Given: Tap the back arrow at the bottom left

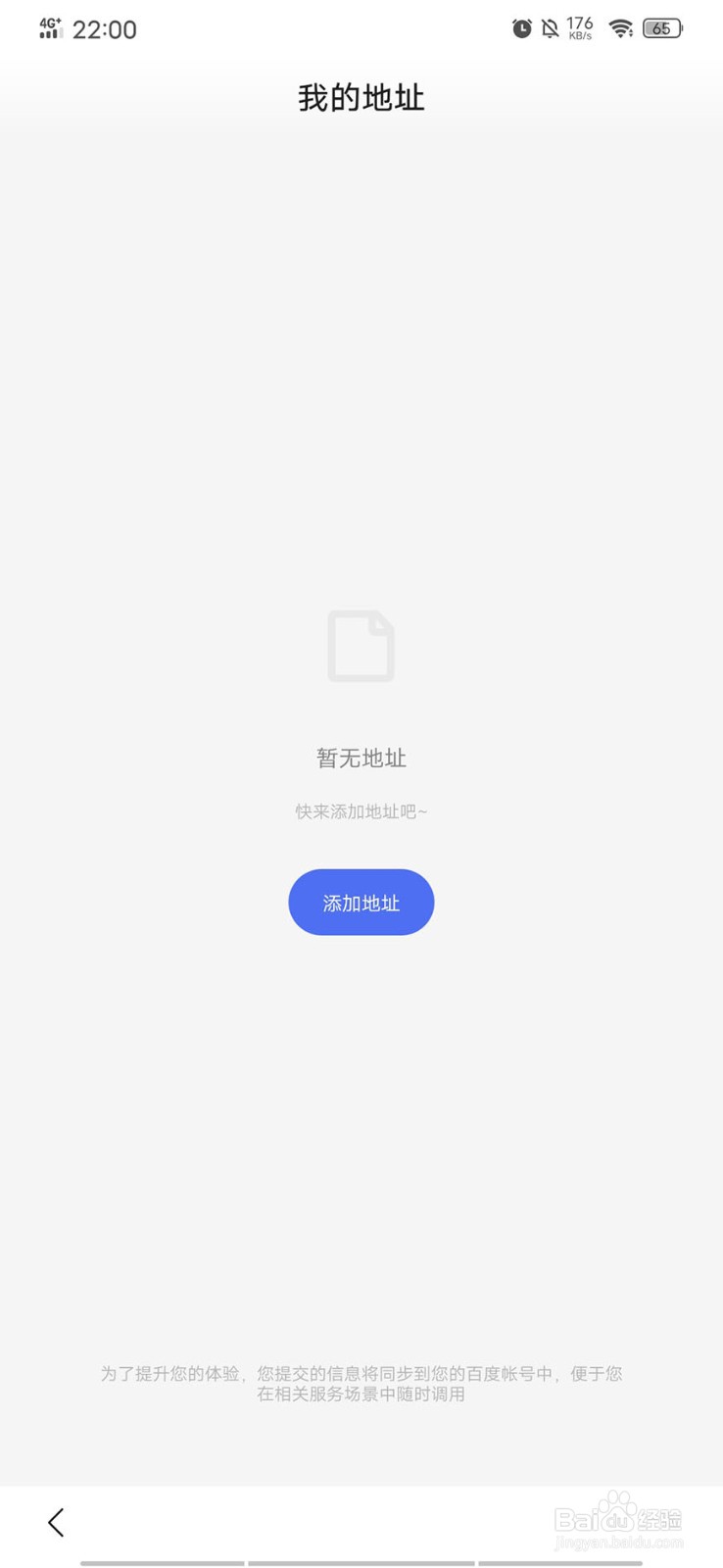Looking at the screenshot, I should [x=55, y=1522].
